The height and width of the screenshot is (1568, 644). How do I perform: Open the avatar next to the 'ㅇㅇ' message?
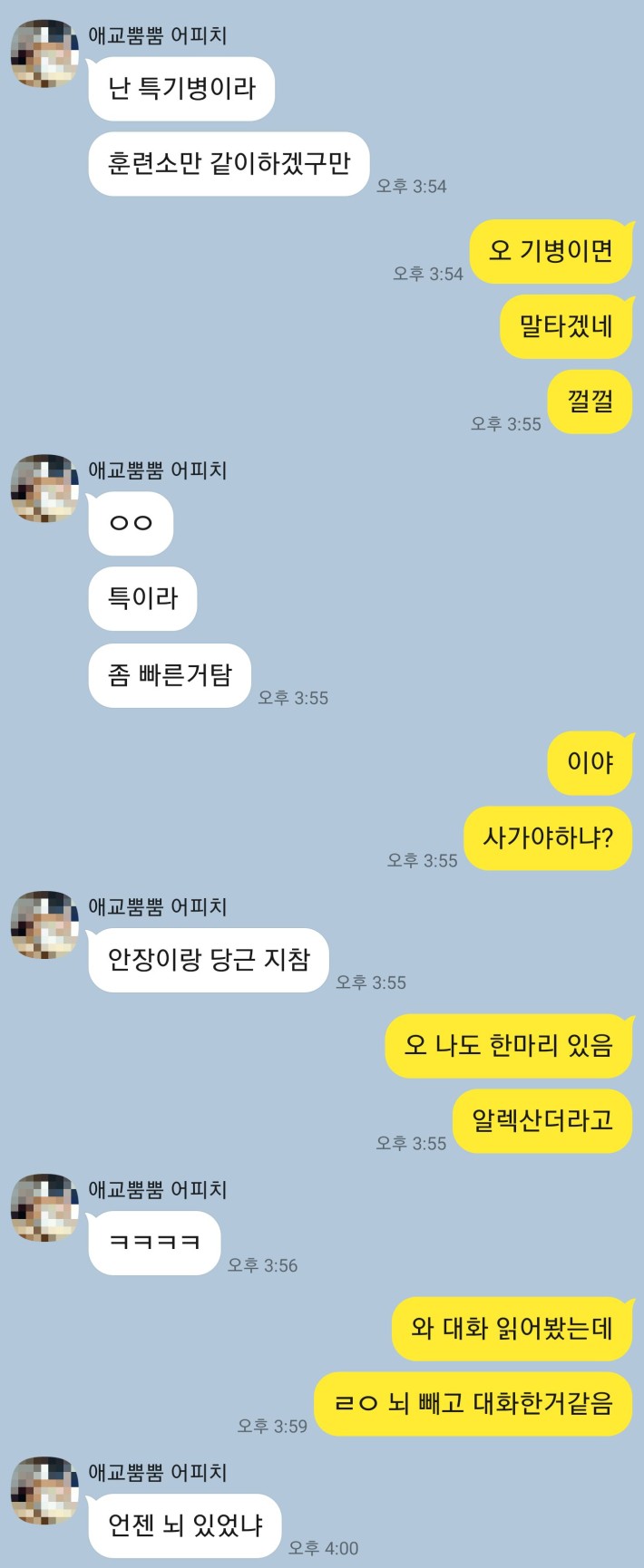pos(44,489)
